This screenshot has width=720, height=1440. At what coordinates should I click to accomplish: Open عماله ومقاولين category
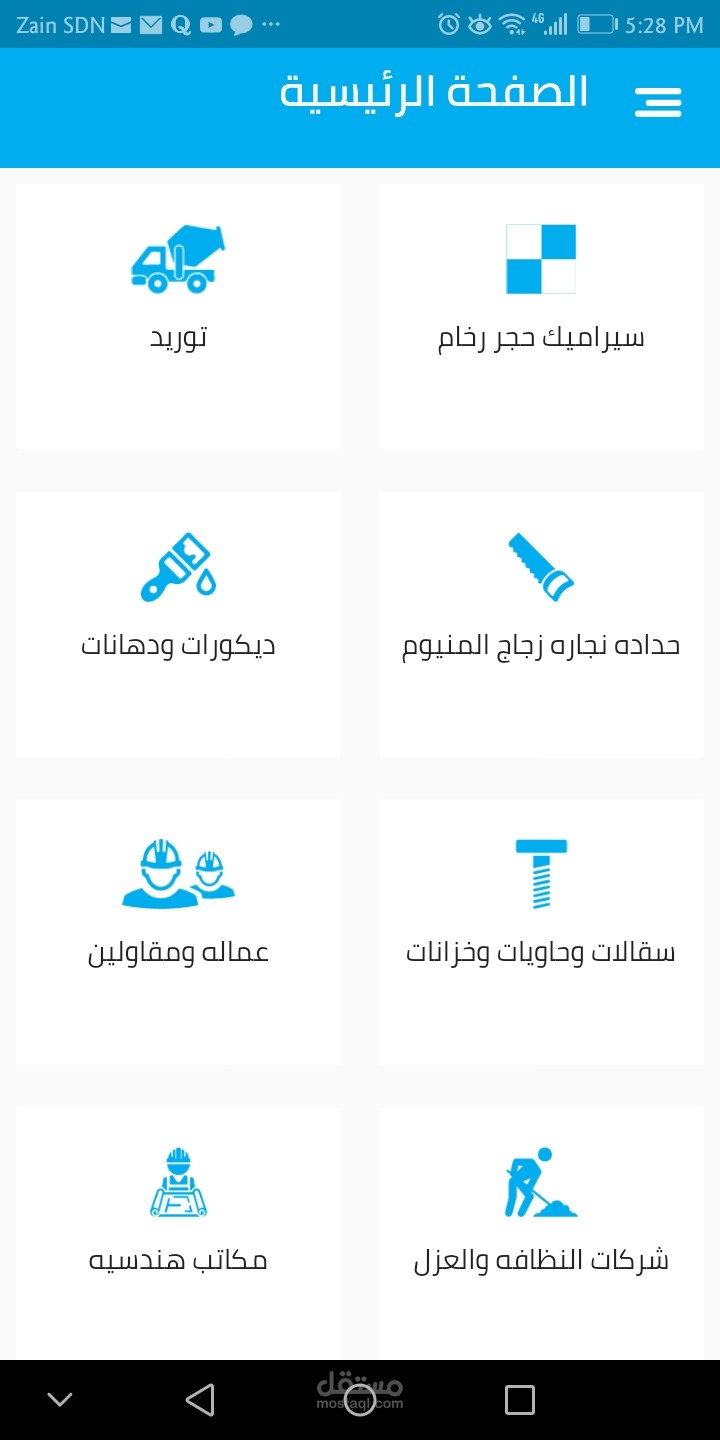(x=178, y=930)
